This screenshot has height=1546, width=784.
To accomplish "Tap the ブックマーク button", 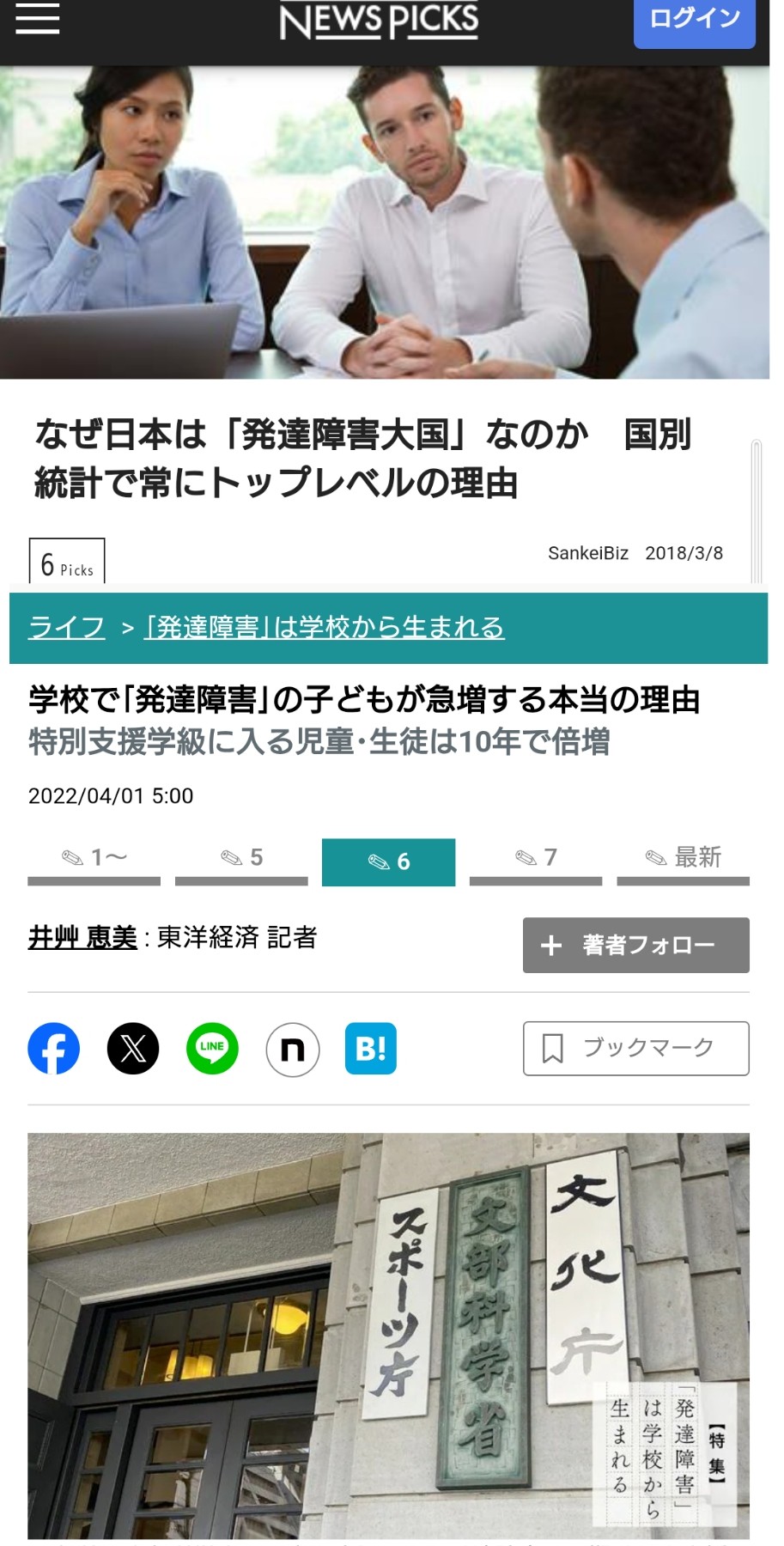I will (636, 1048).
